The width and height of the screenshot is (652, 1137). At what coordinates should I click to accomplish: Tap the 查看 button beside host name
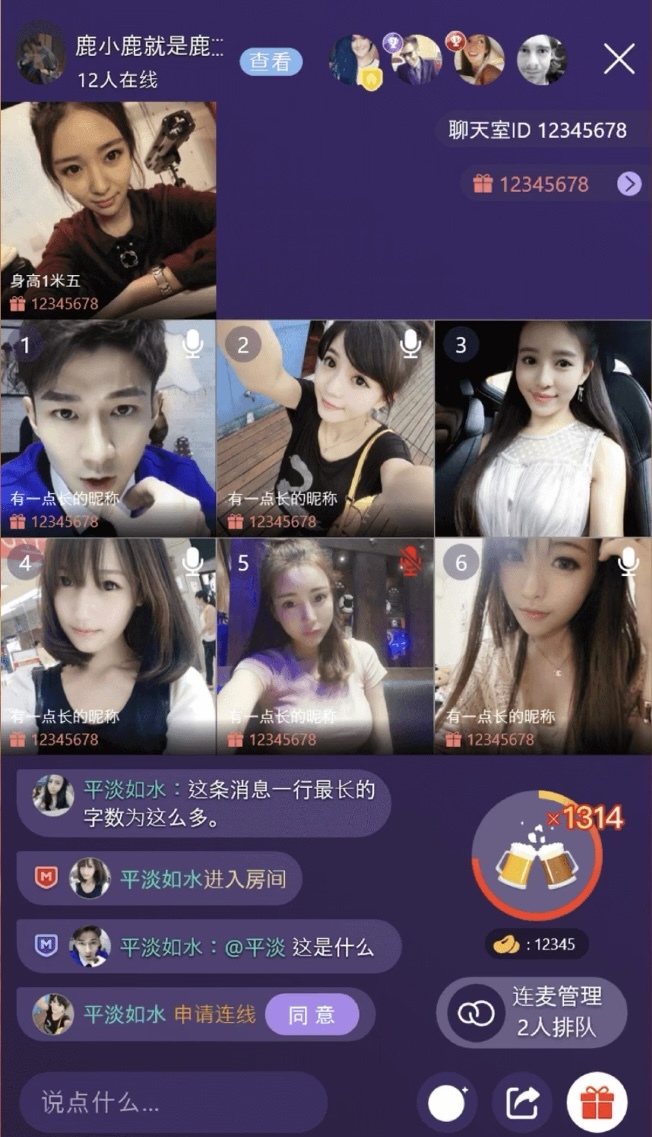[270, 61]
